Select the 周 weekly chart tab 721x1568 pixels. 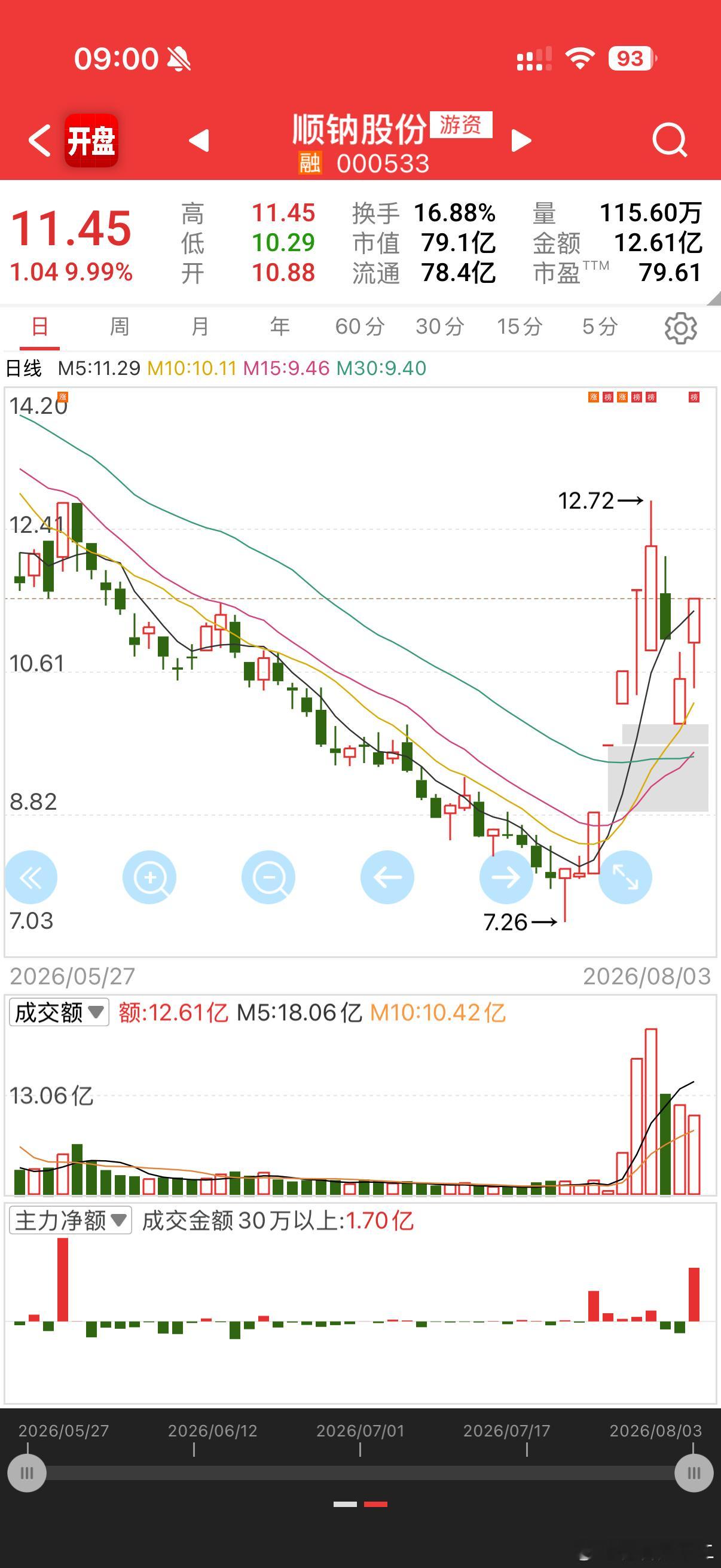119,327
